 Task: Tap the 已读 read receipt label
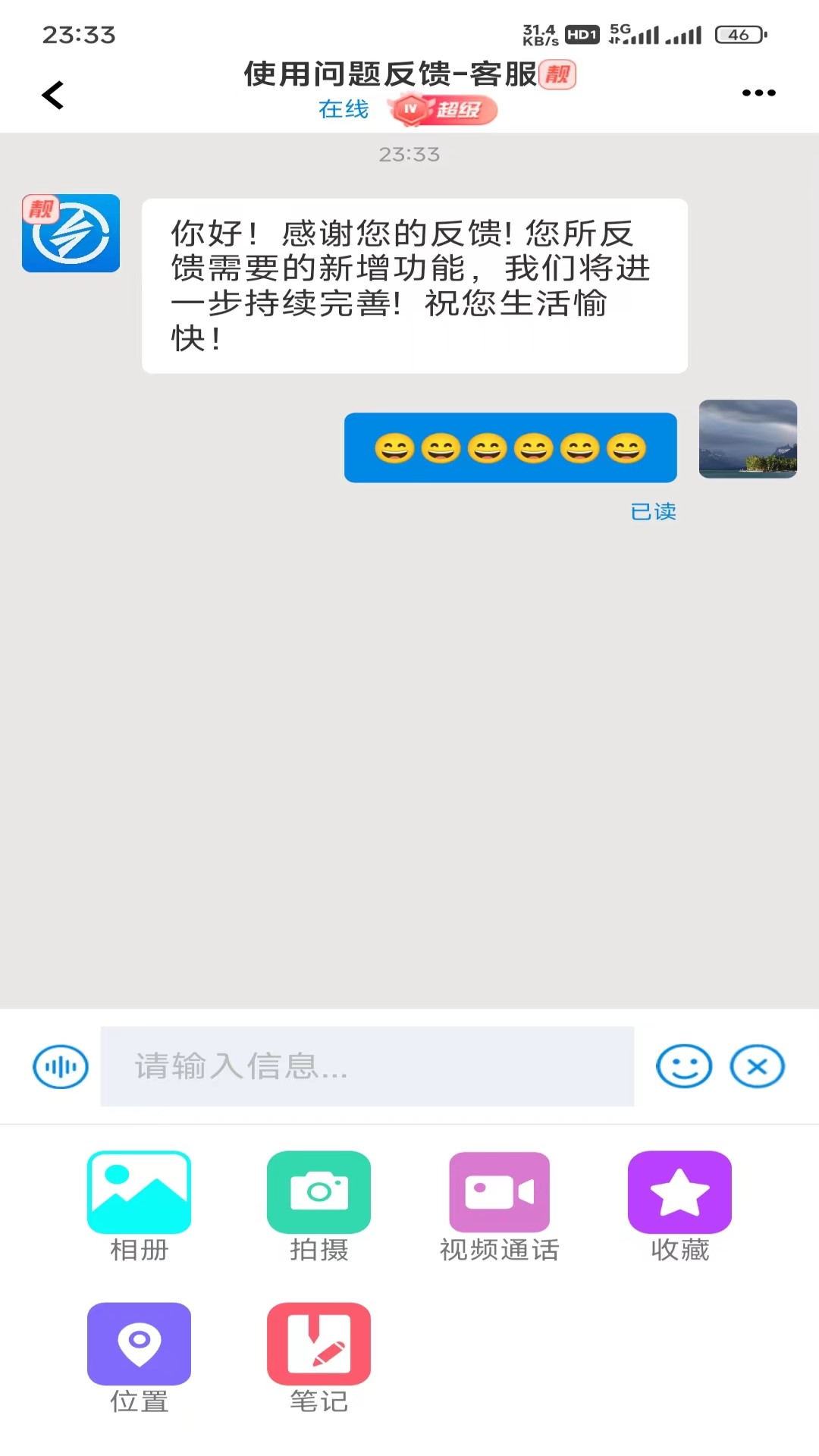pyautogui.click(x=654, y=512)
